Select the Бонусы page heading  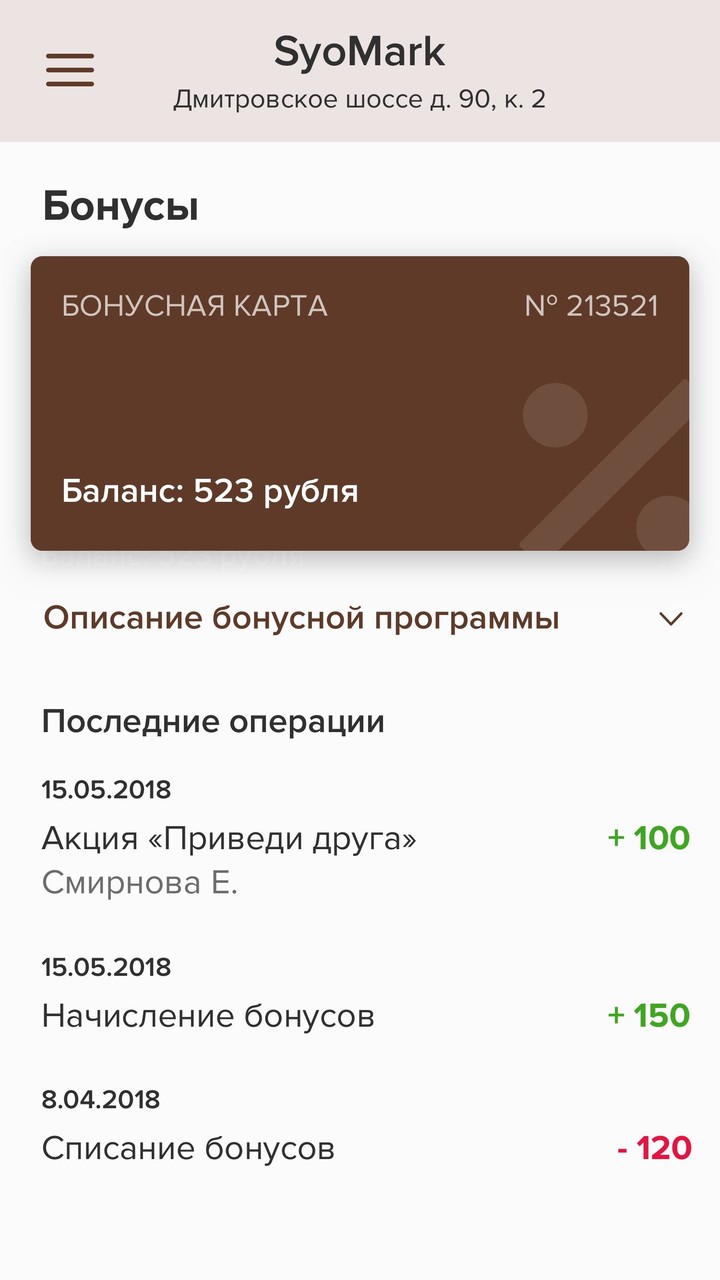coord(118,206)
